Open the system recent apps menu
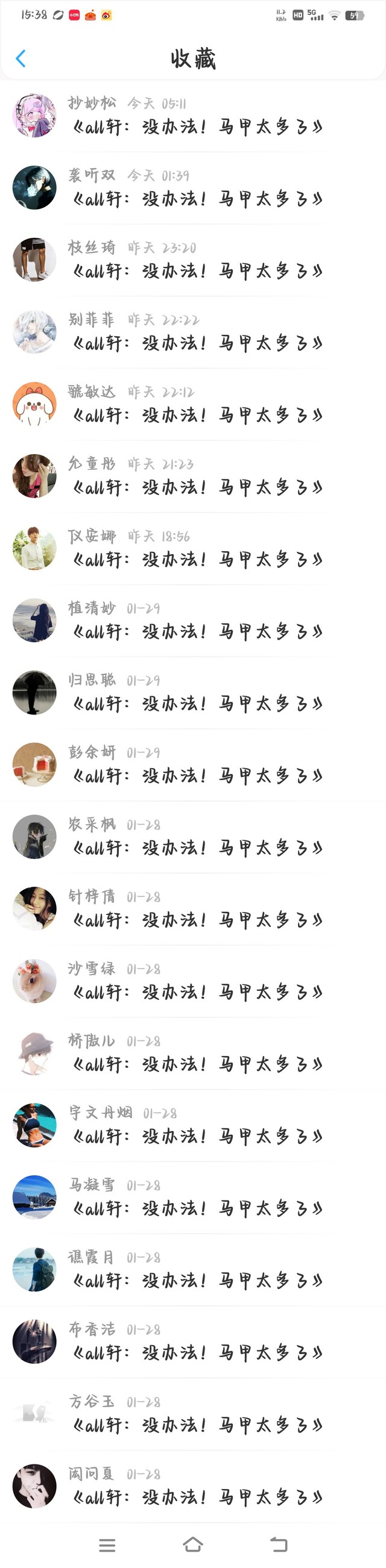 click(107, 1545)
